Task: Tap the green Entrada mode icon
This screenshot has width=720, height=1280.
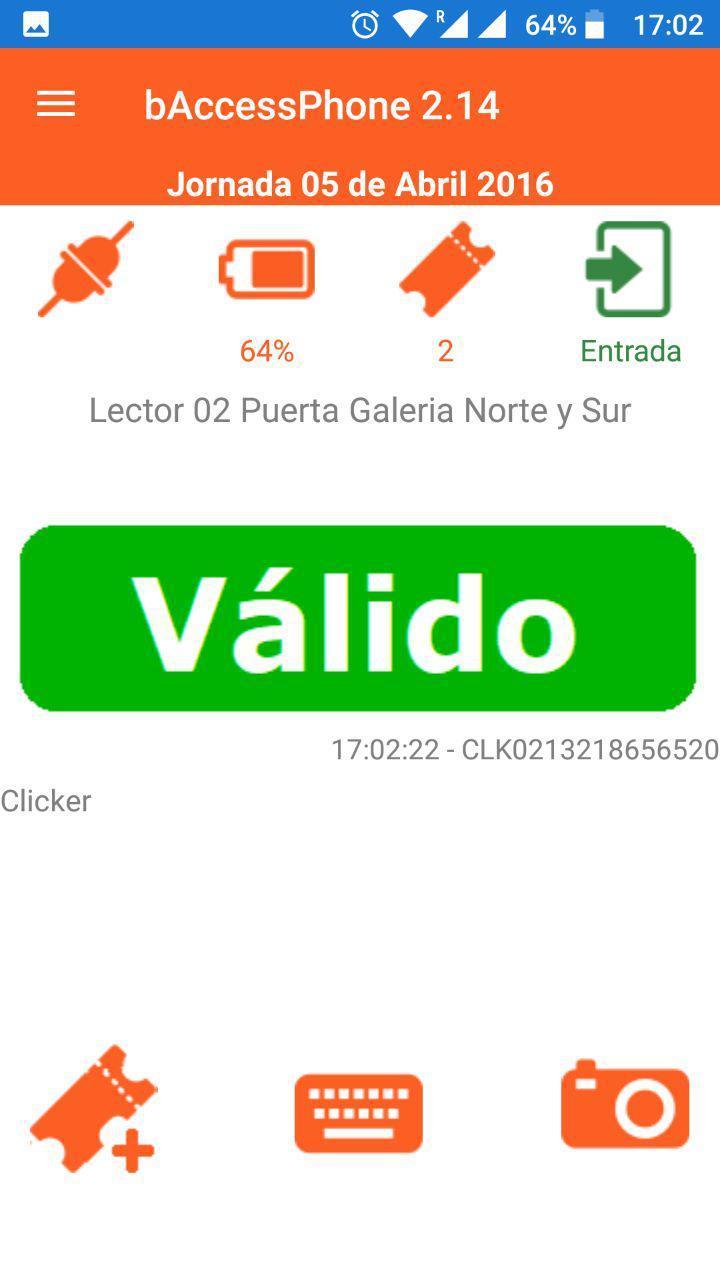Action: [628, 270]
